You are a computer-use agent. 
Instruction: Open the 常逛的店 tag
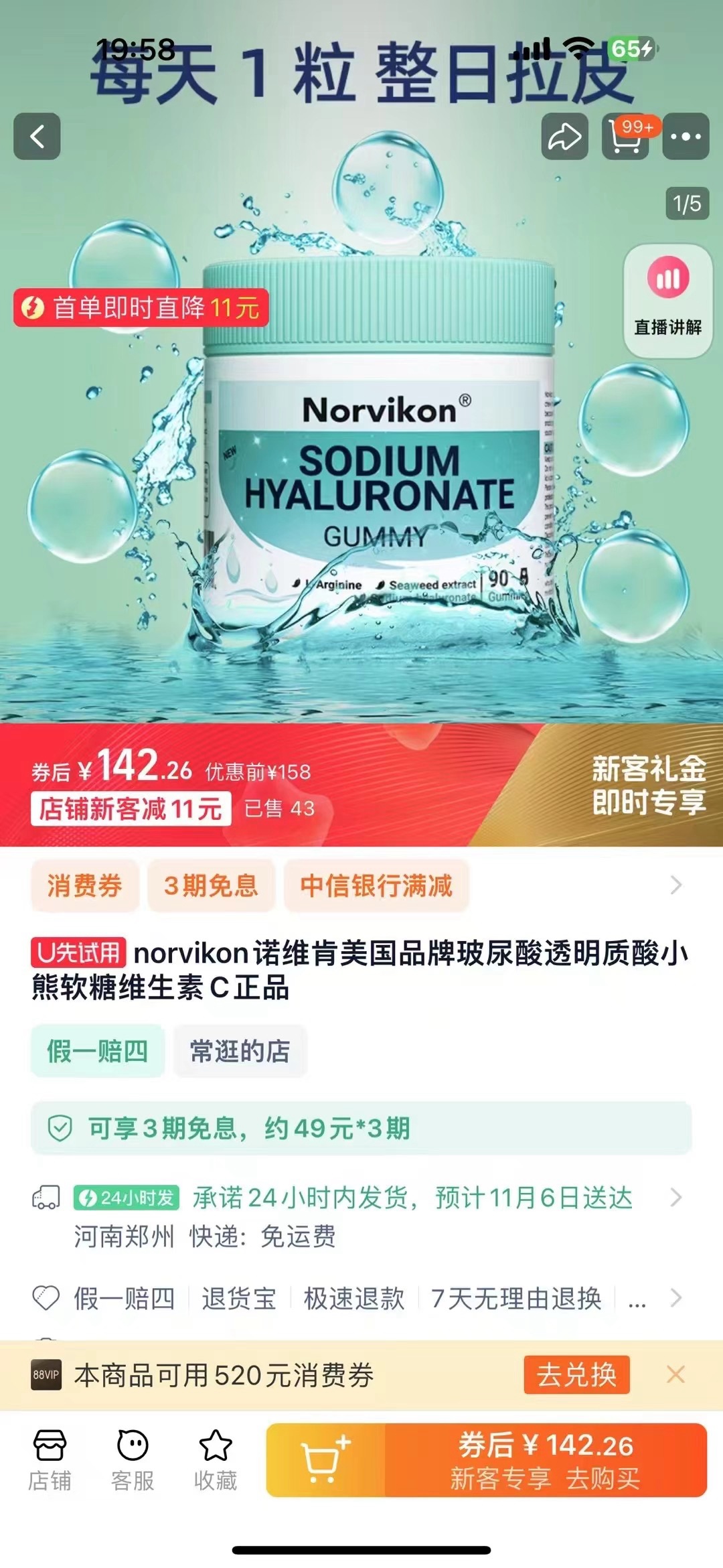(240, 1051)
